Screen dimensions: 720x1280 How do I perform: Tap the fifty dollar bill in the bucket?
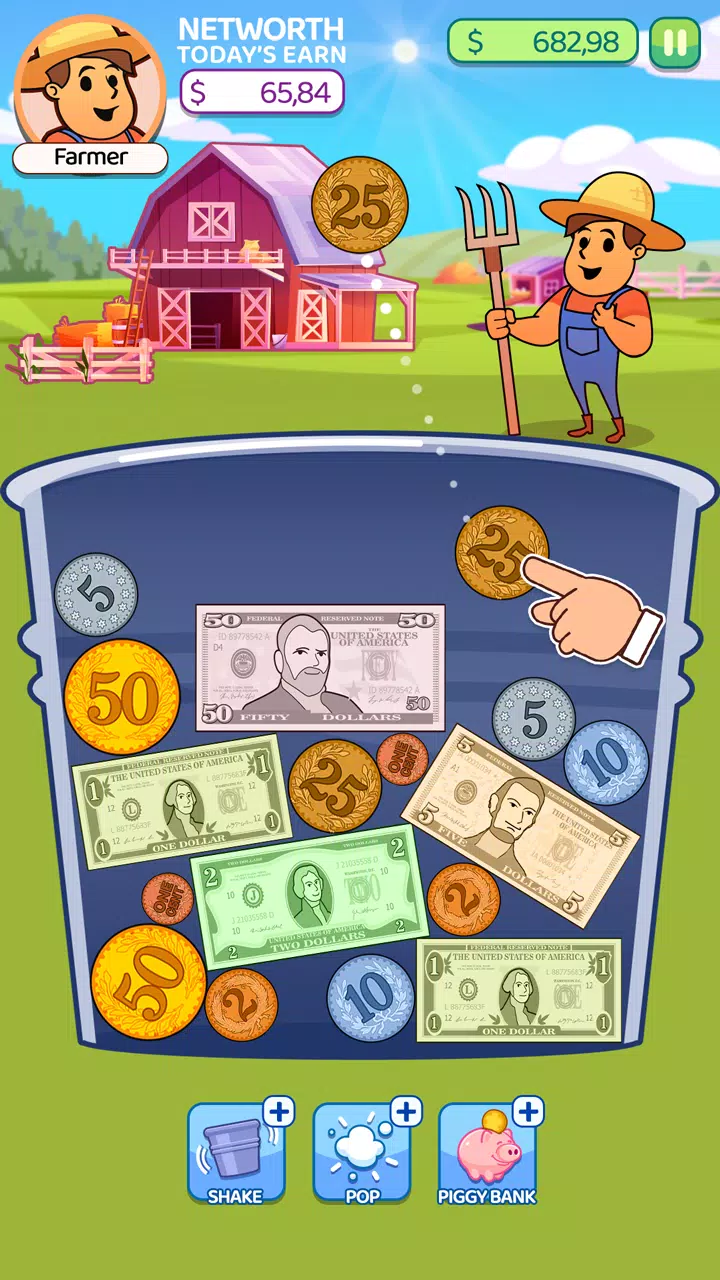coord(320,667)
